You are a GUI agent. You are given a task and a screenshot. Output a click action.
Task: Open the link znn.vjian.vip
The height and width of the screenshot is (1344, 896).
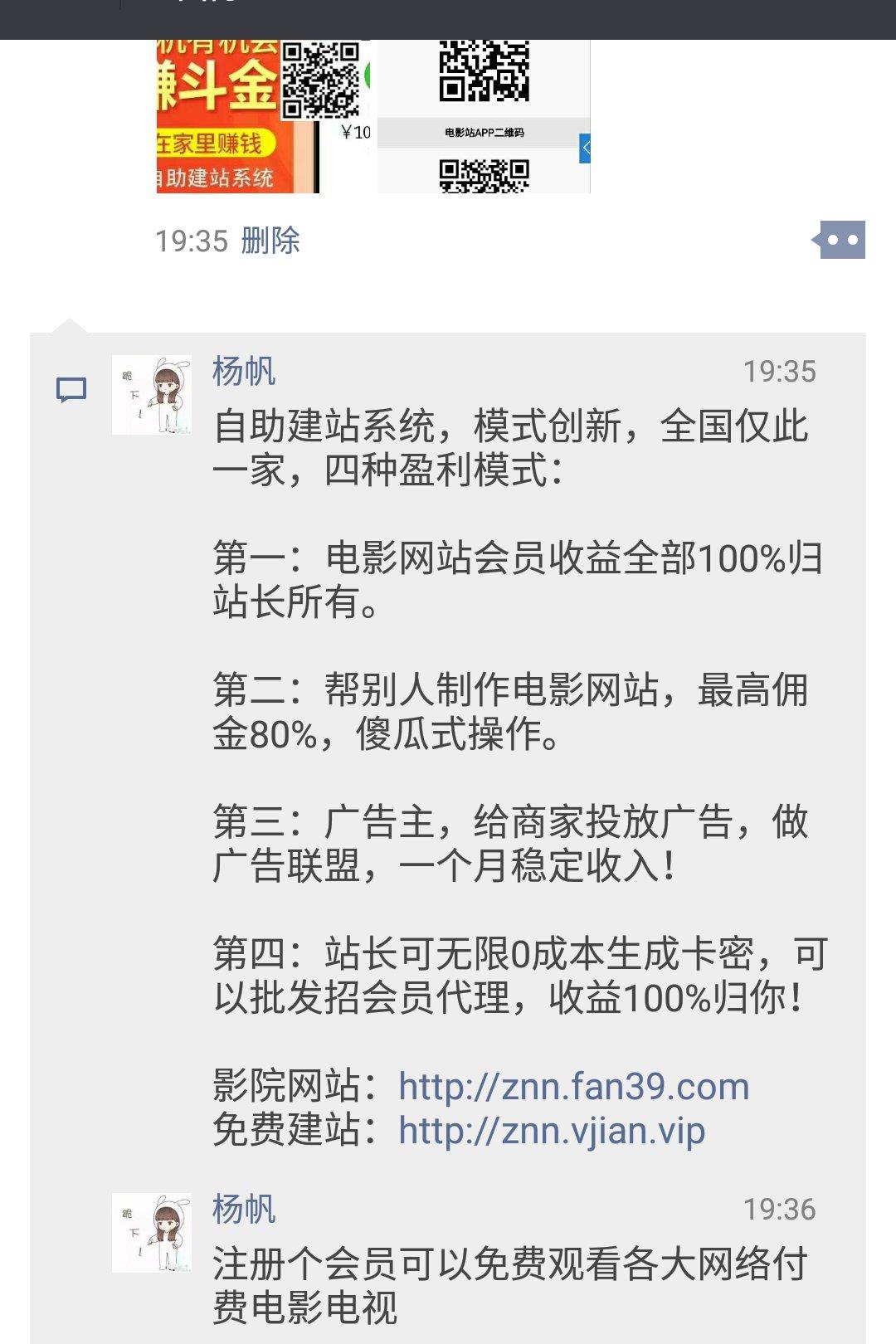[x=552, y=1131]
